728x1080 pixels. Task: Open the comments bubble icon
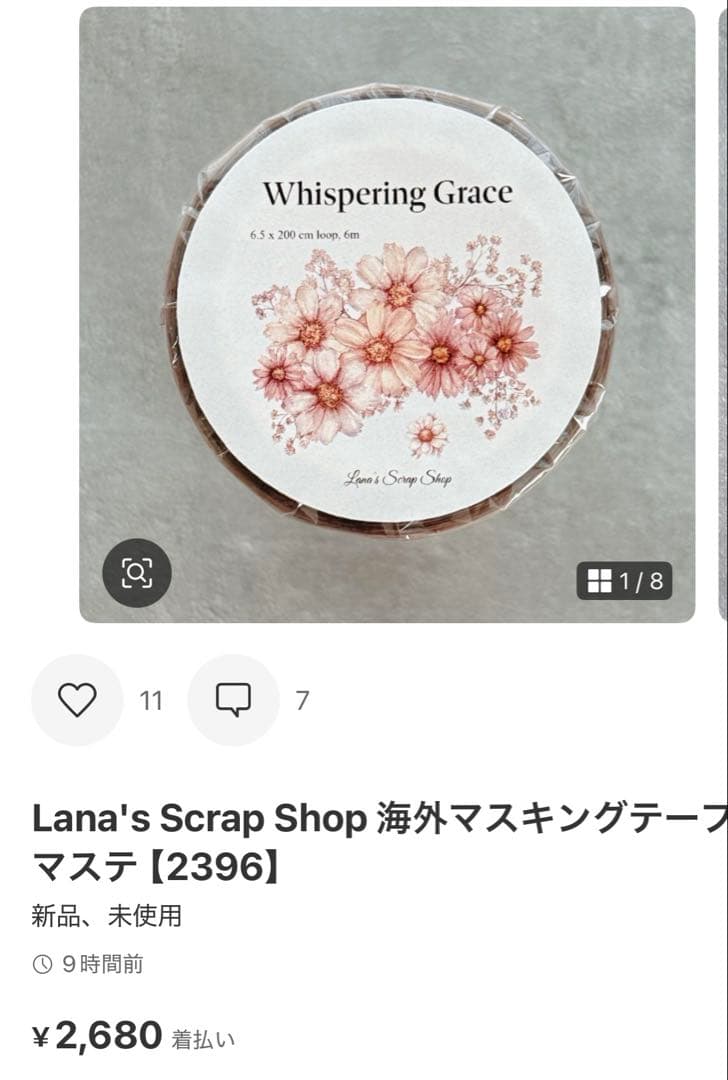(x=233, y=700)
